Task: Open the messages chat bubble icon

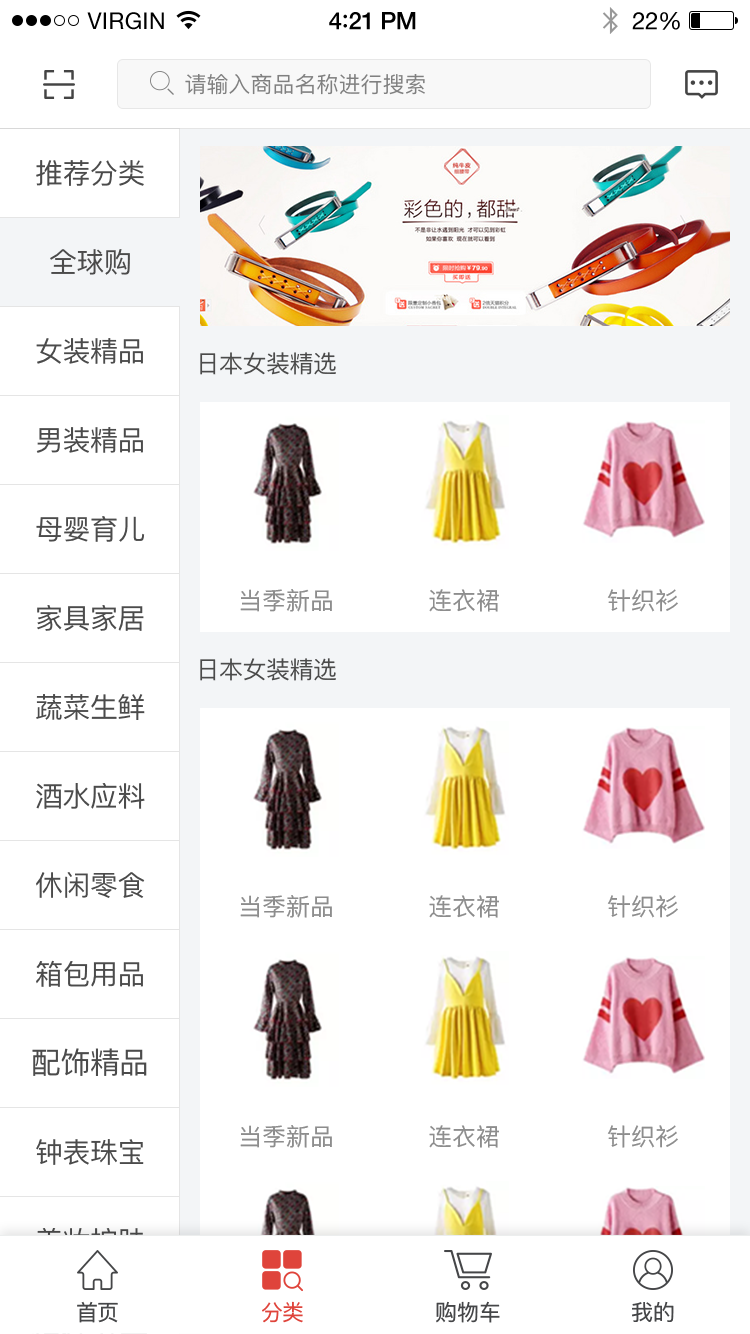Action: click(x=701, y=84)
